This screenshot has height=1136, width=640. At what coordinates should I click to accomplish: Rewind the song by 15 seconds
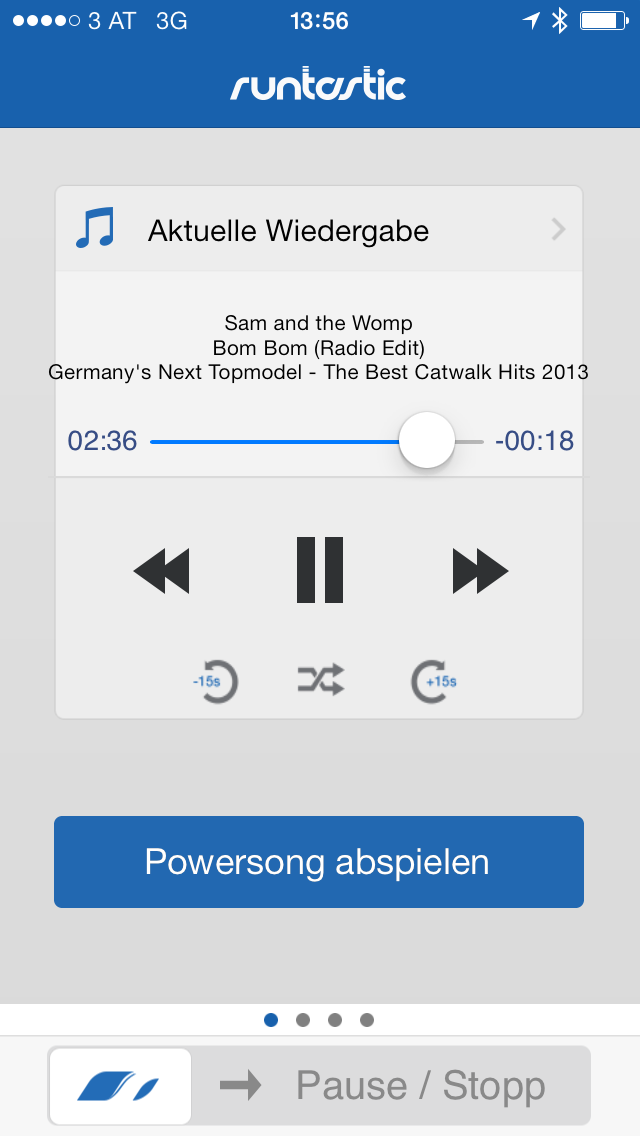(x=215, y=682)
